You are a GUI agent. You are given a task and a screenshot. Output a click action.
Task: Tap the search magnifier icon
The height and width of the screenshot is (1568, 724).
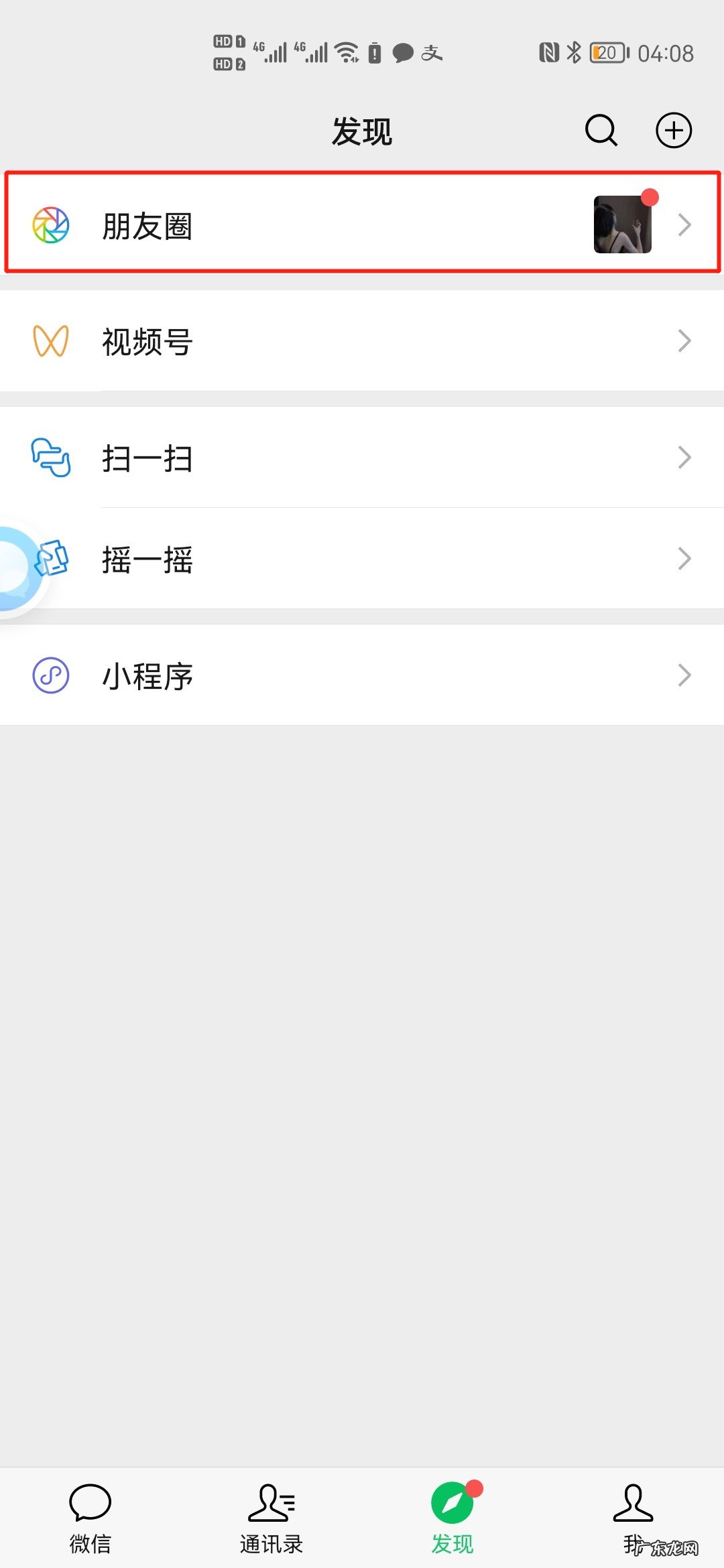tap(600, 130)
